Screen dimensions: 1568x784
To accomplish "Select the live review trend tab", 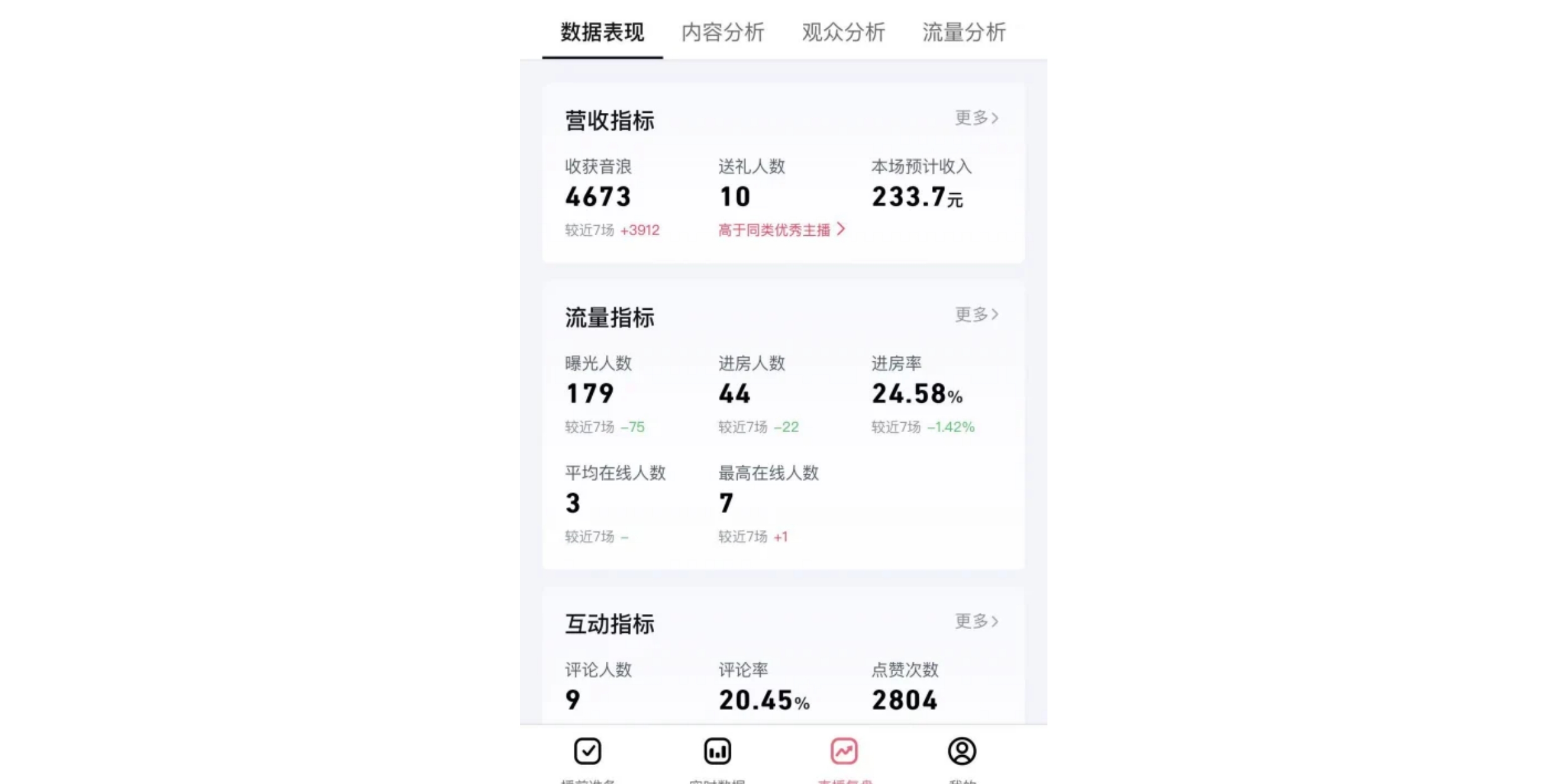I will pyautogui.click(x=844, y=753).
